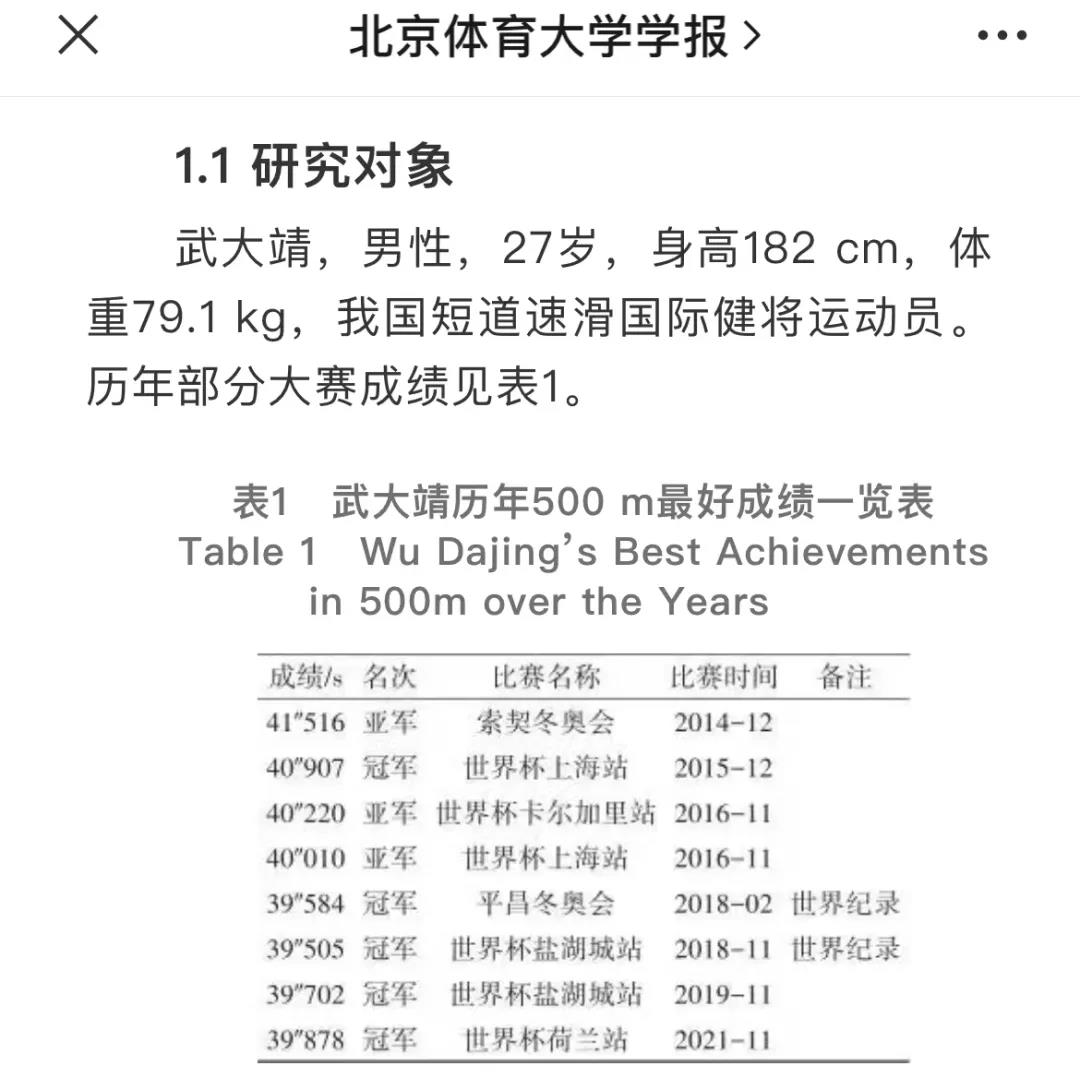Open the 北京体育大学学报 account page
The width and height of the screenshot is (1080, 1090).
coord(553,38)
